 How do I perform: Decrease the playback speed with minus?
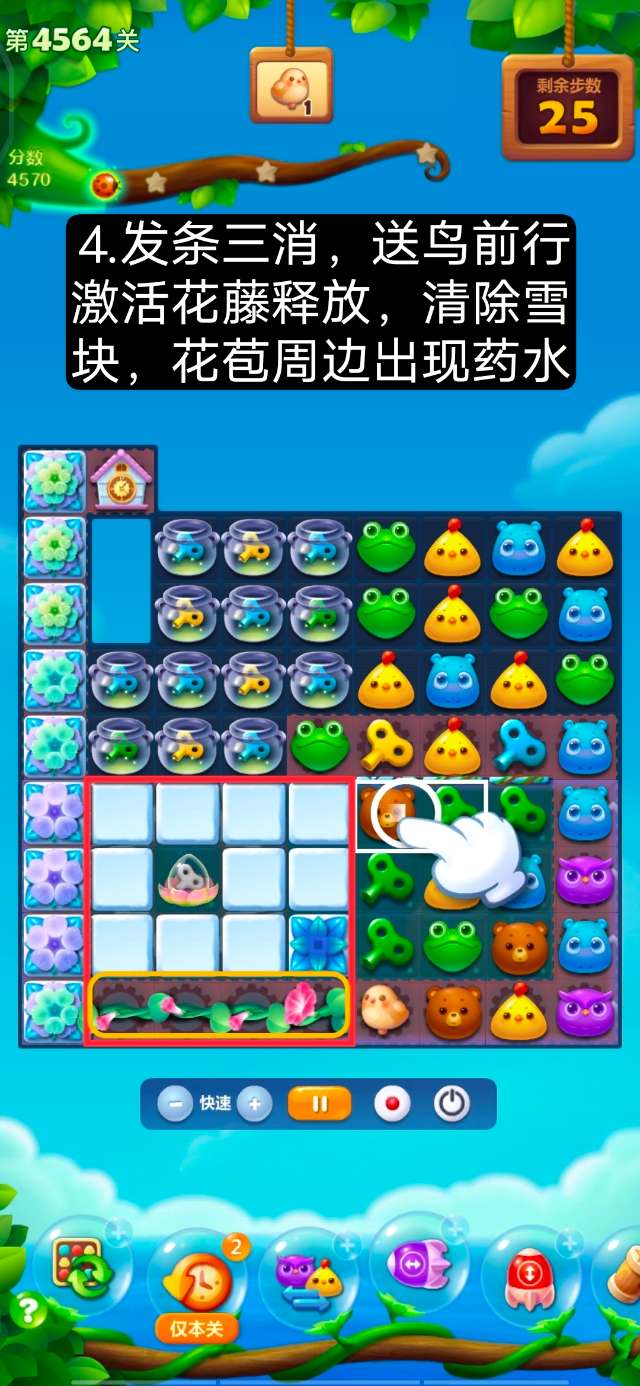pos(175,1104)
